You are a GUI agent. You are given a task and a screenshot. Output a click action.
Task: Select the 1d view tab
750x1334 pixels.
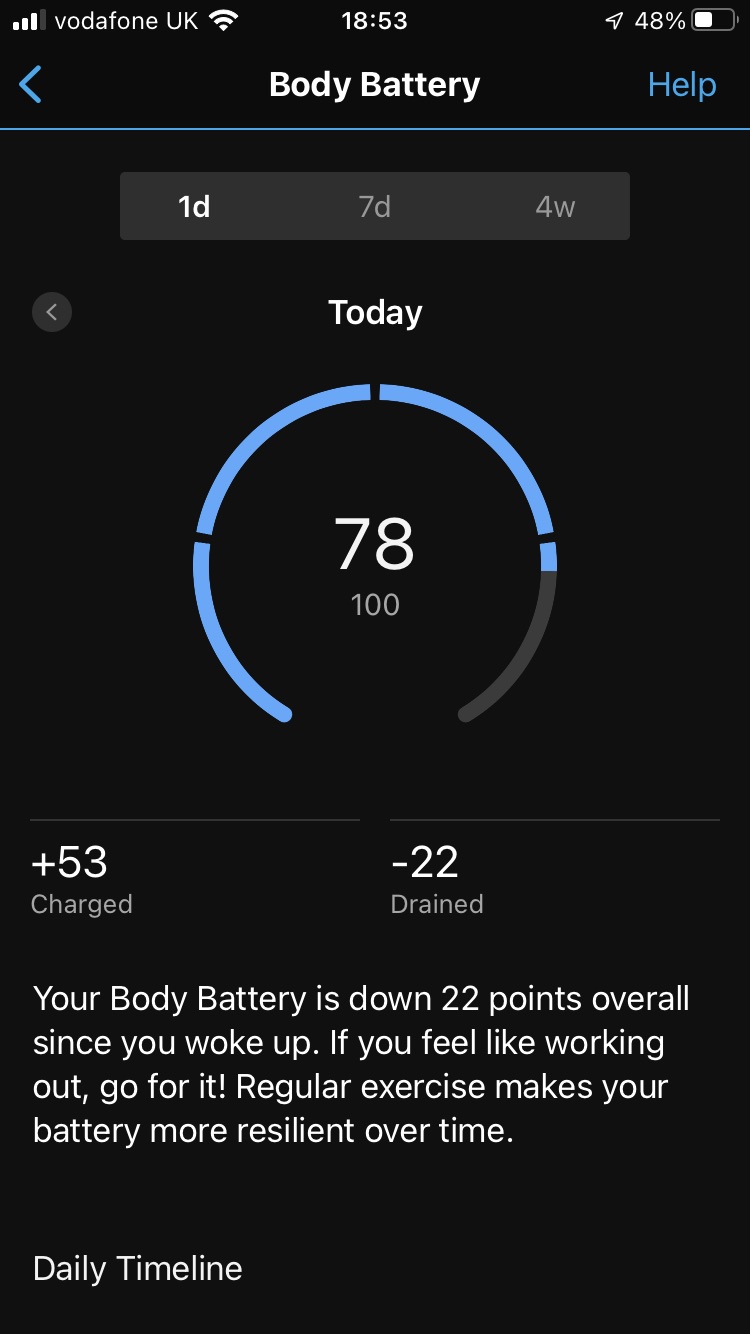point(194,207)
